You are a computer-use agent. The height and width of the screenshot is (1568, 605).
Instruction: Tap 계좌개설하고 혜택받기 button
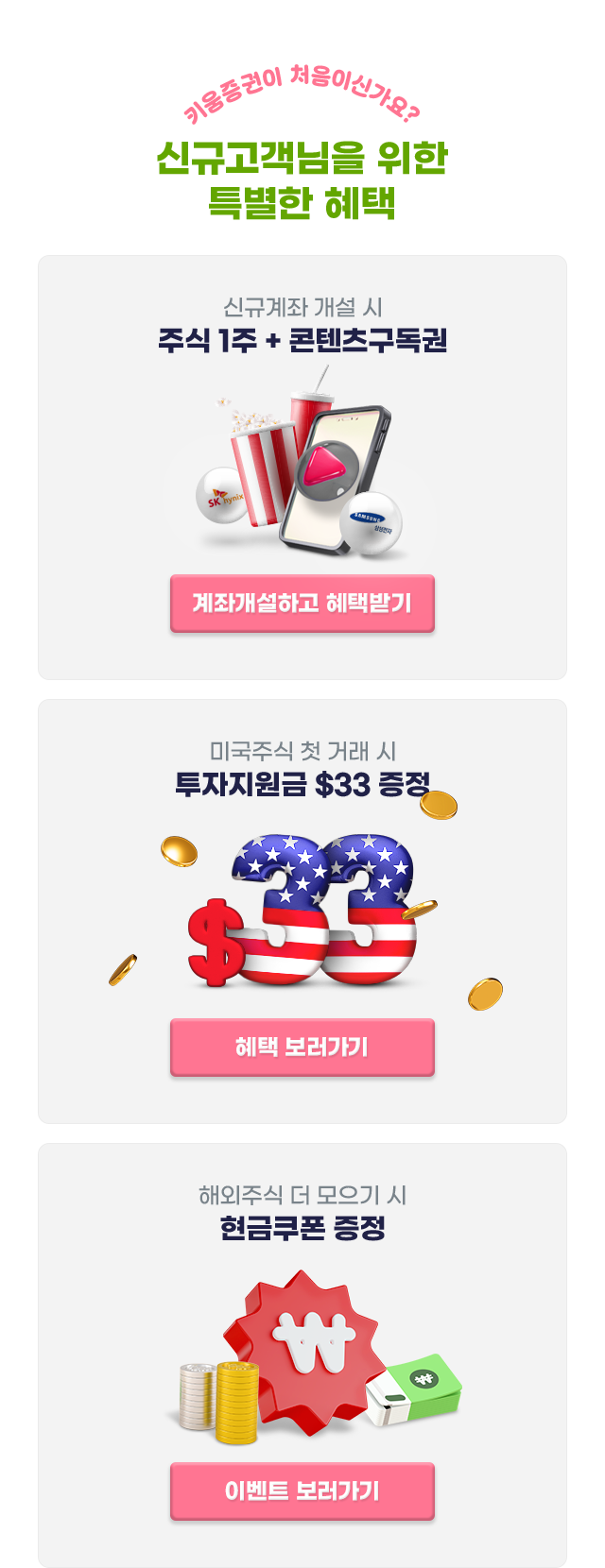(302, 603)
